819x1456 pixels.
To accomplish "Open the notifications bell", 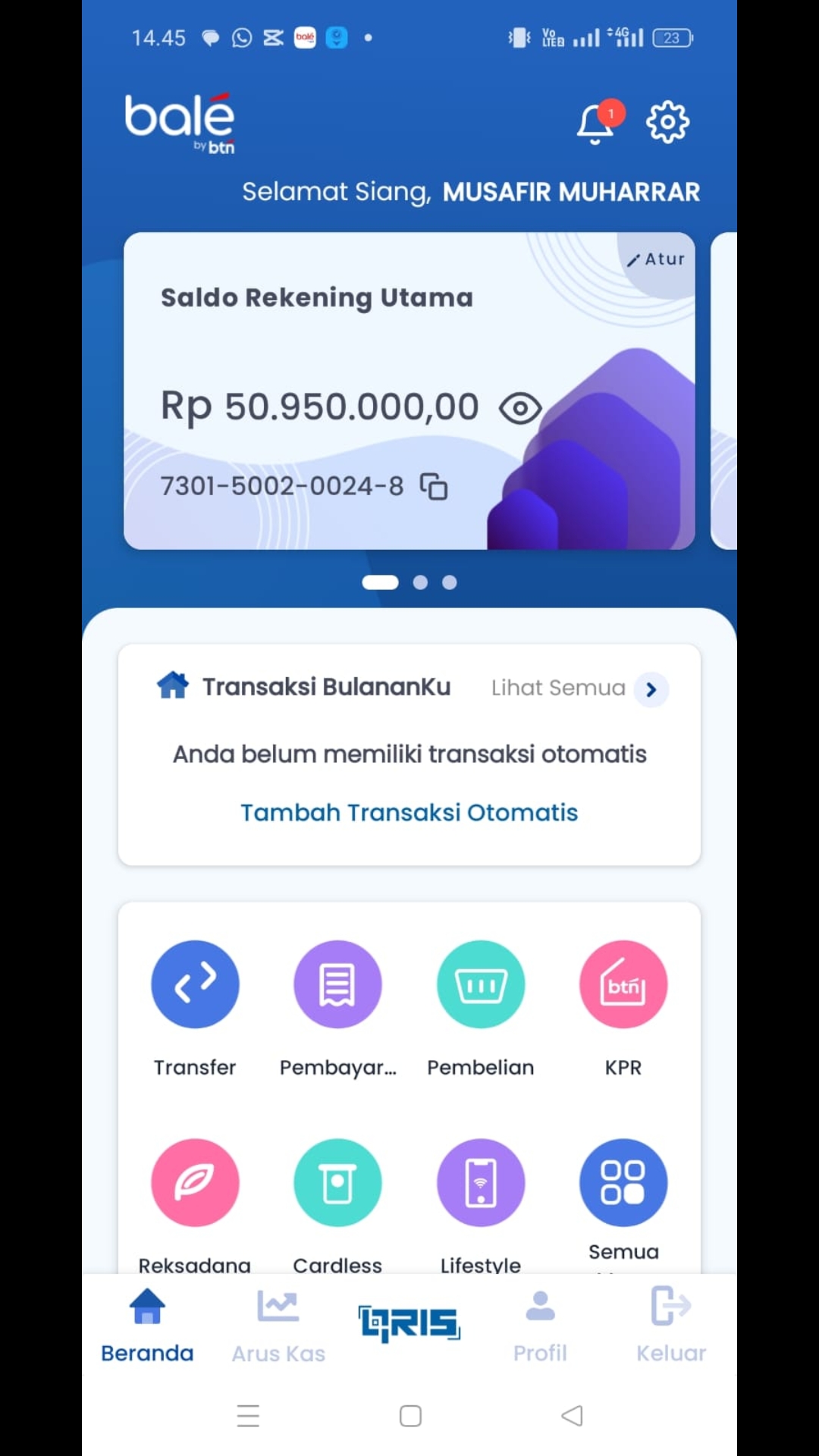I will 596,122.
